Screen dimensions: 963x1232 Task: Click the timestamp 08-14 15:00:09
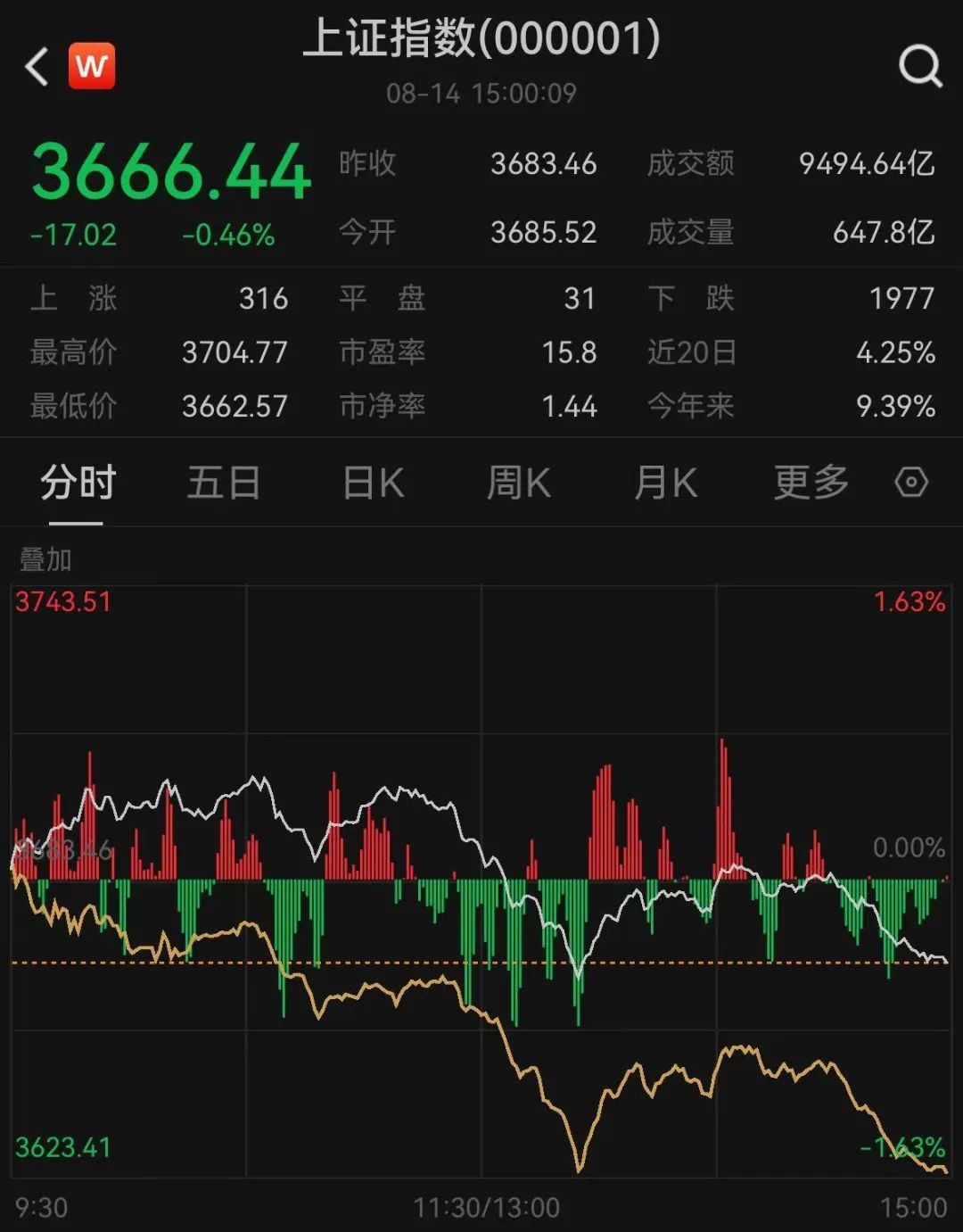[481, 93]
